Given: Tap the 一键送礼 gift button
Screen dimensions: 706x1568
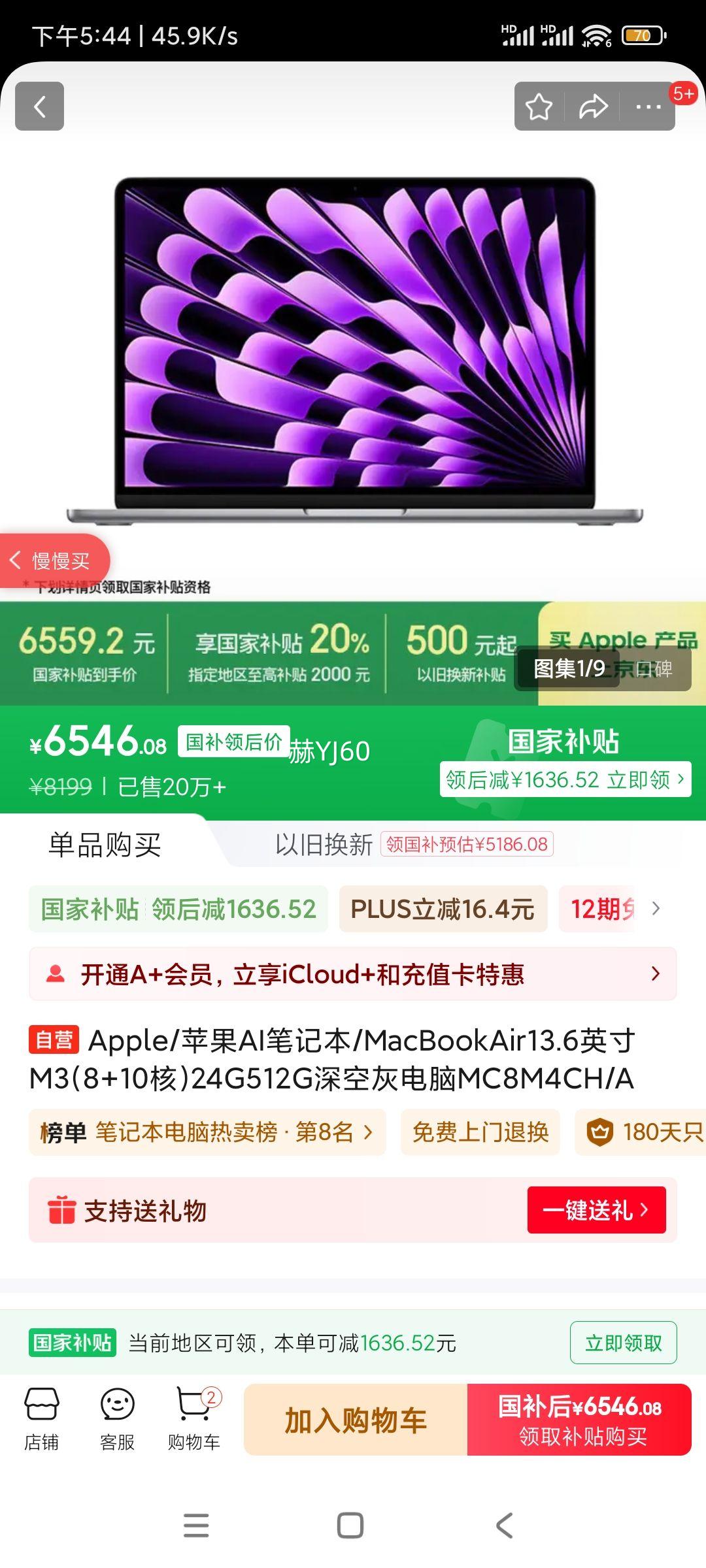Looking at the screenshot, I should [x=596, y=1210].
